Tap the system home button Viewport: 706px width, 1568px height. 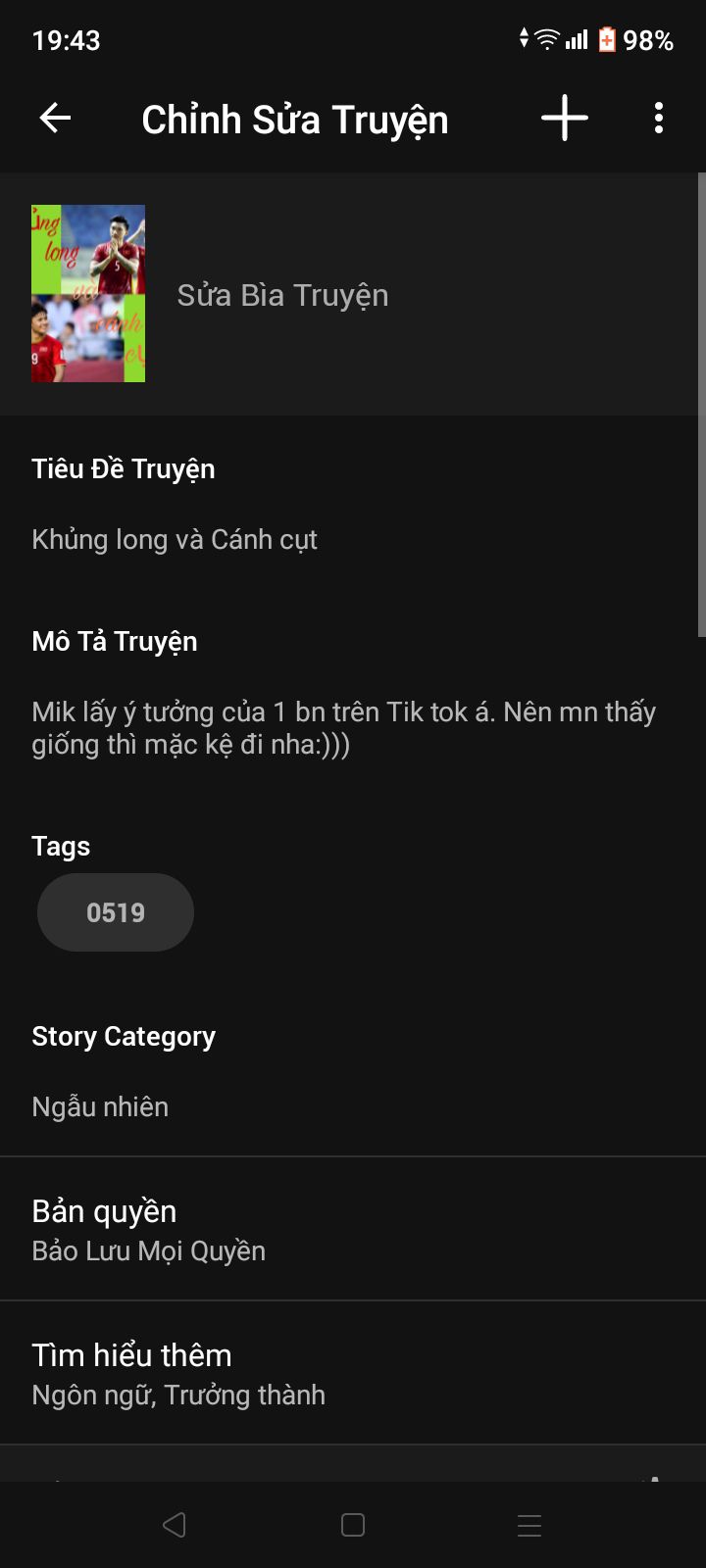point(353,1525)
